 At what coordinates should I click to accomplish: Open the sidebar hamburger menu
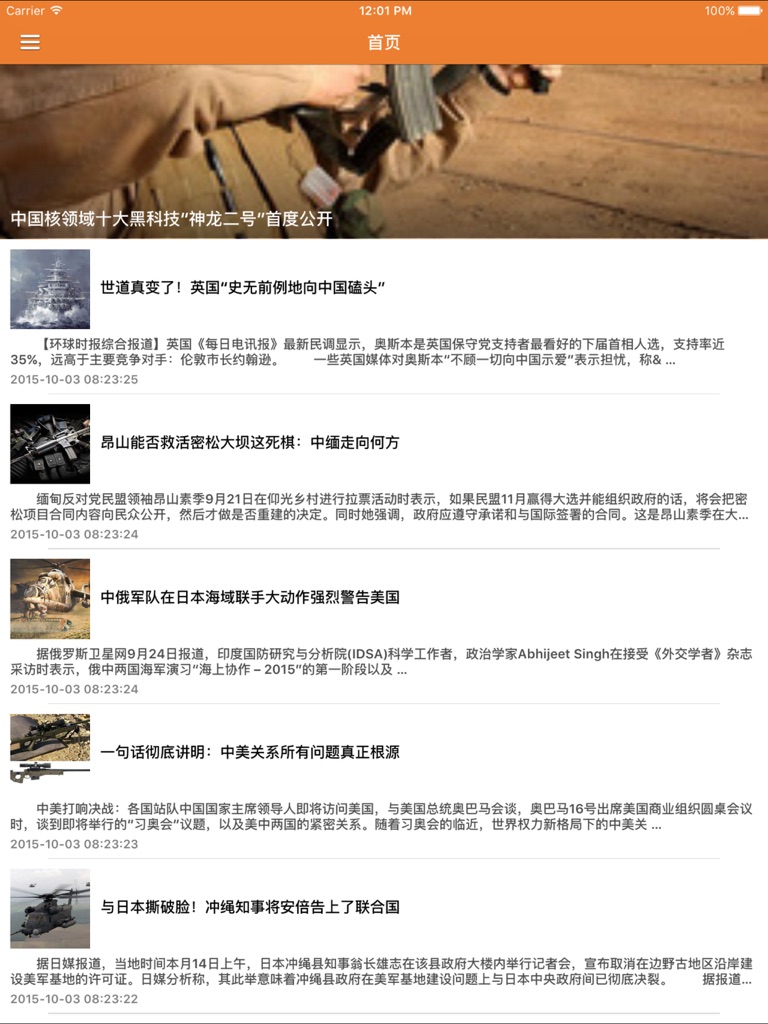[x=30, y=42]
